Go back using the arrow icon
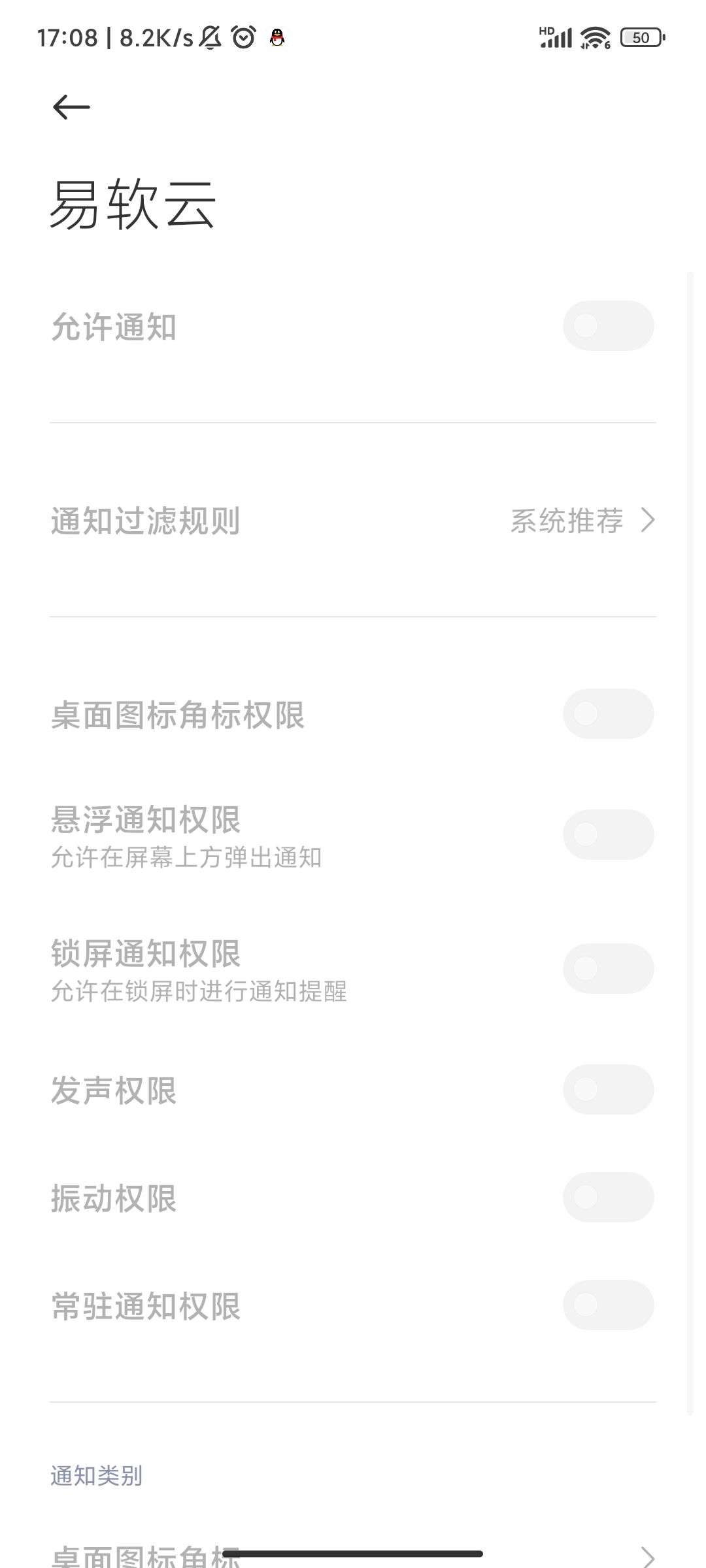This screenshot has width=706, height=1568. point(71,107)
